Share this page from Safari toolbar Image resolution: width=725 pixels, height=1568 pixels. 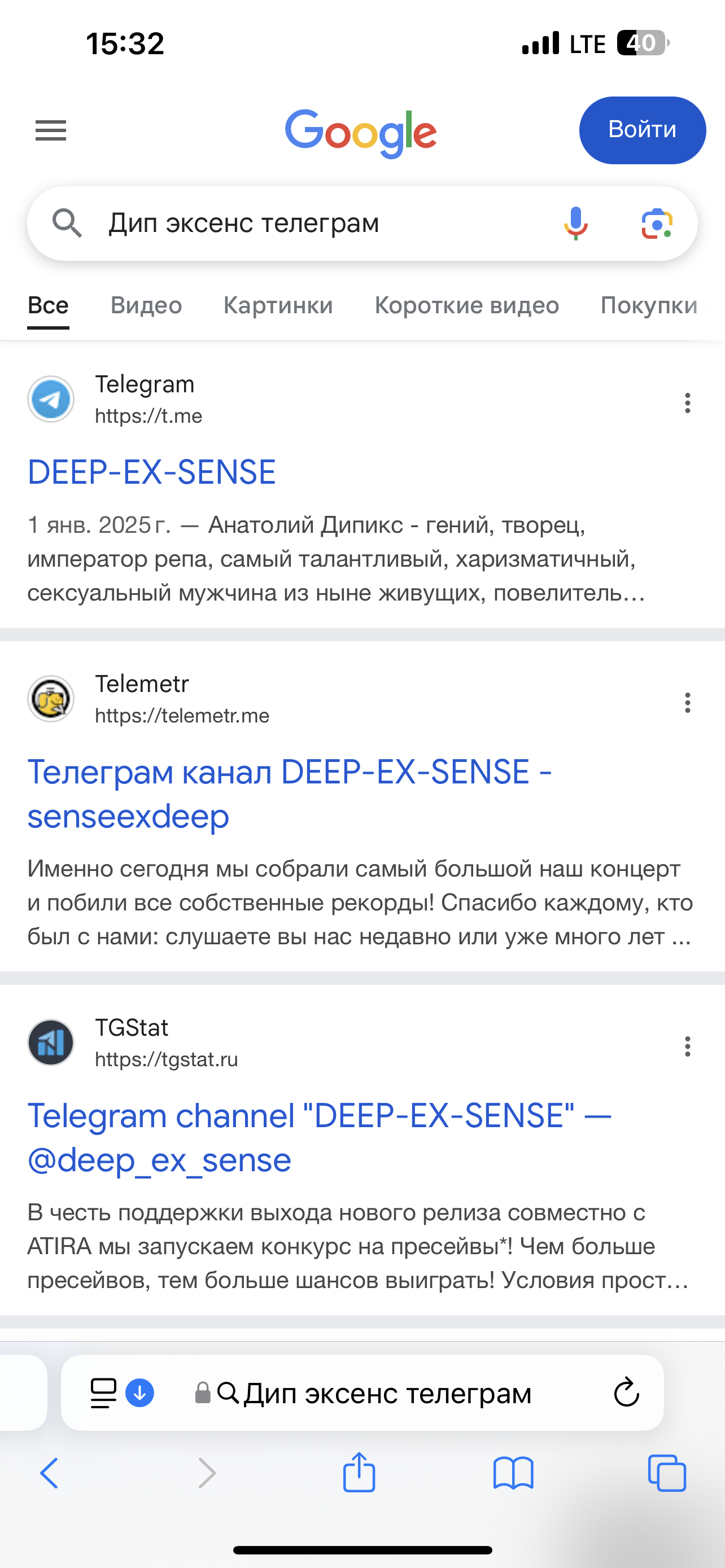359,1473
